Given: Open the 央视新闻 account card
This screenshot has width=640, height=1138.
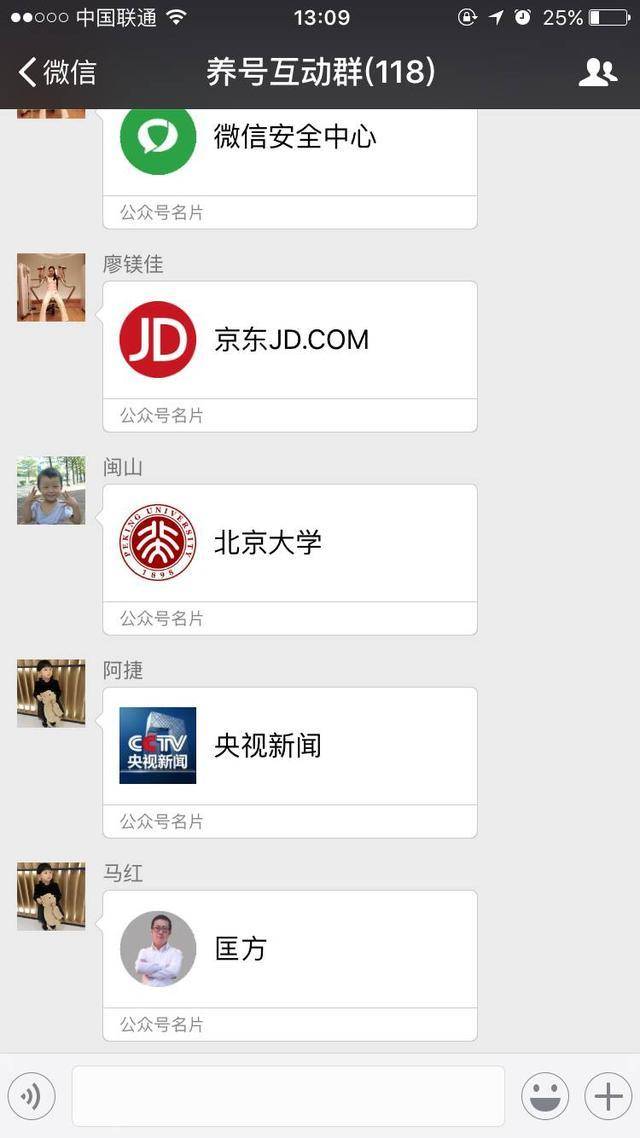Looking at the screenshot, I should point(290,748).
